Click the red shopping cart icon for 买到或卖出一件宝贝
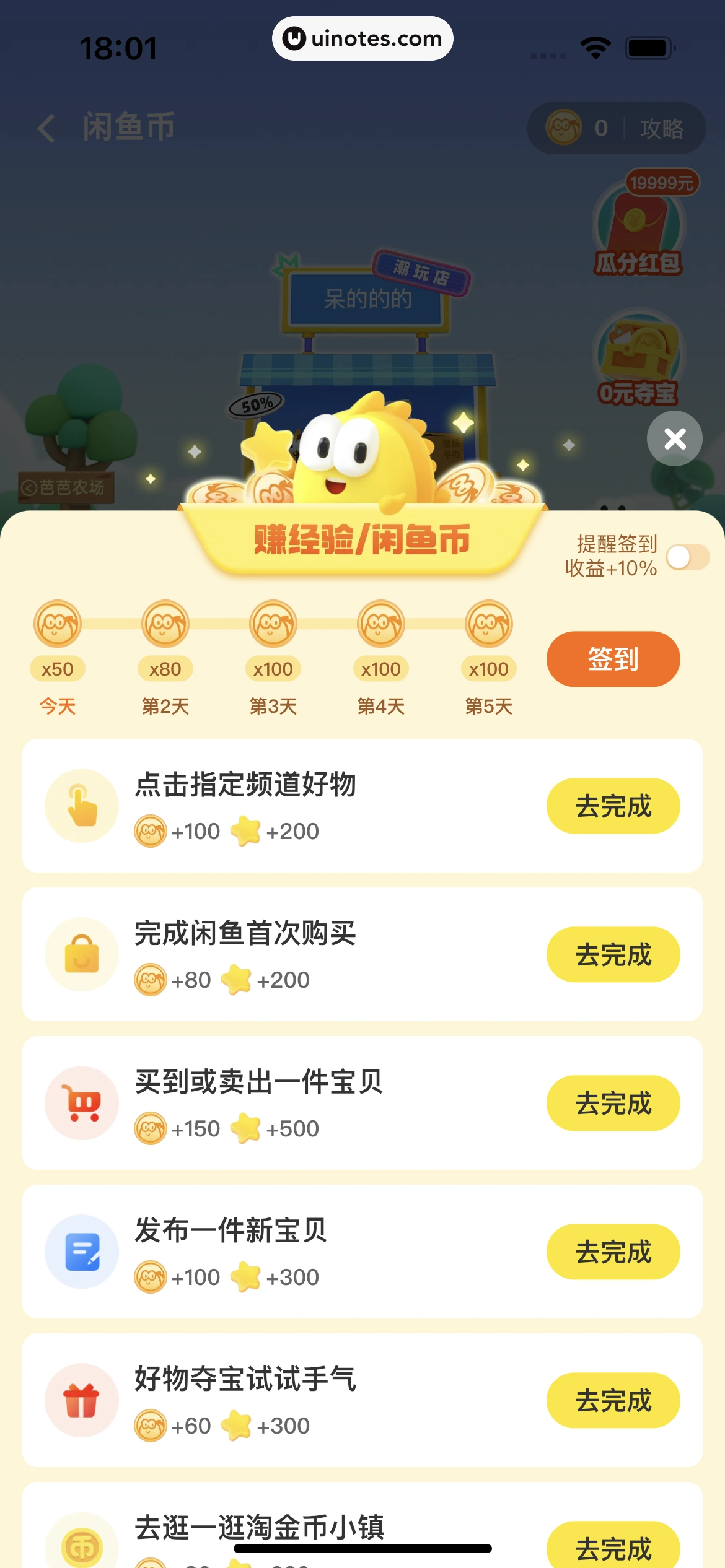 [82, 1103]
